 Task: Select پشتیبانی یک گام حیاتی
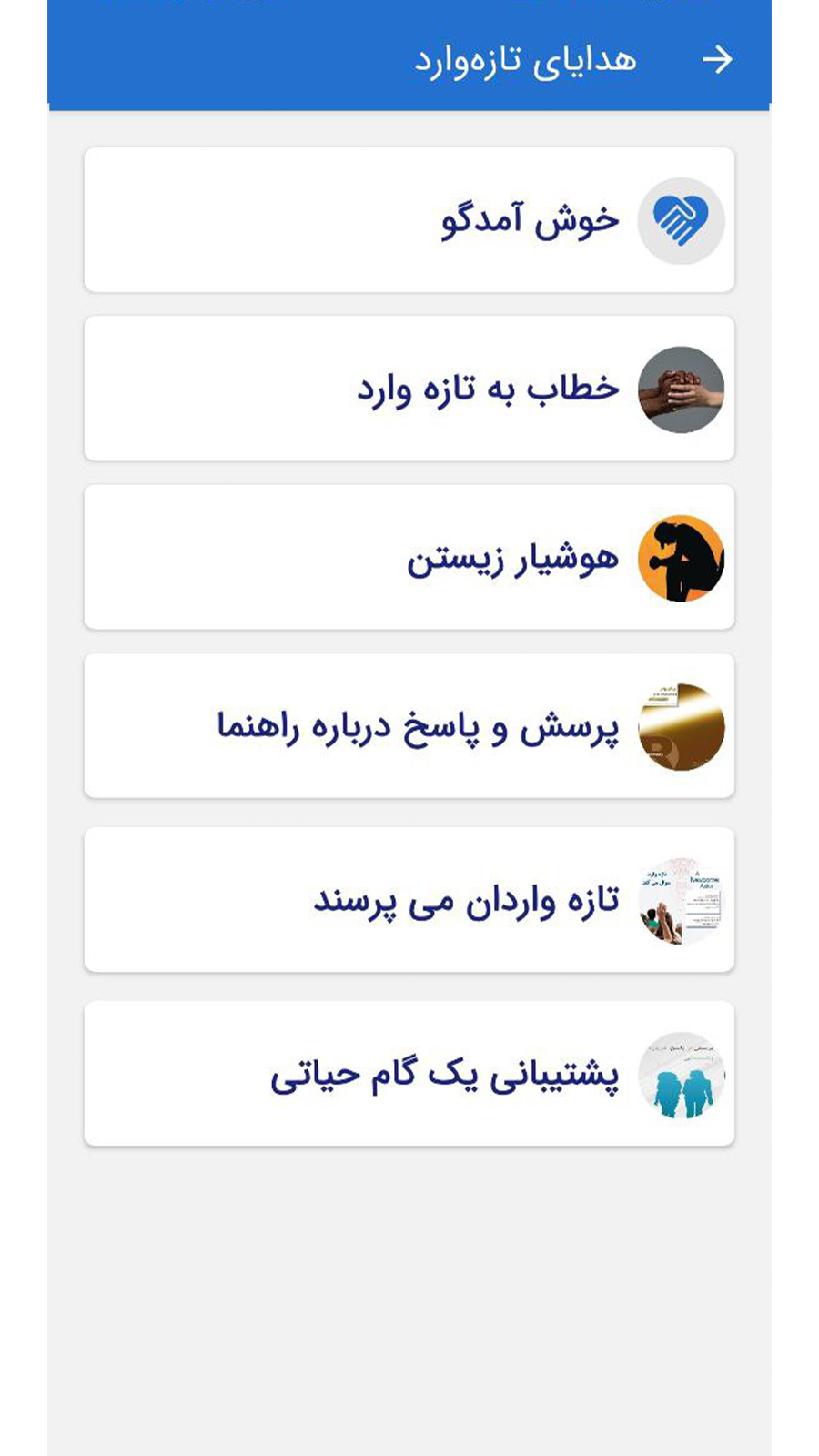point(409,1072)
